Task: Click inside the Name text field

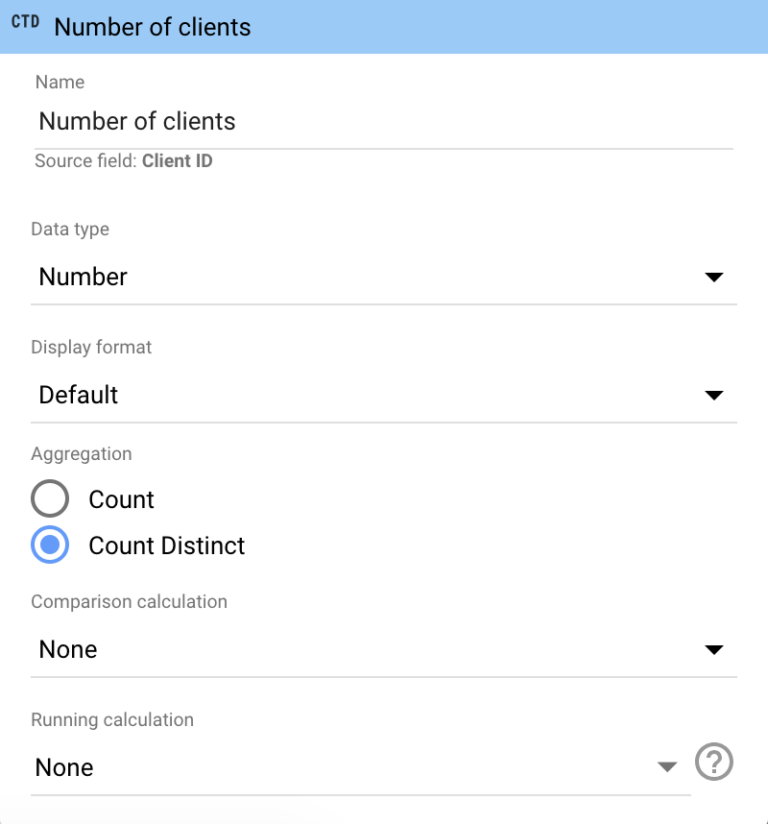Action: 380,121
